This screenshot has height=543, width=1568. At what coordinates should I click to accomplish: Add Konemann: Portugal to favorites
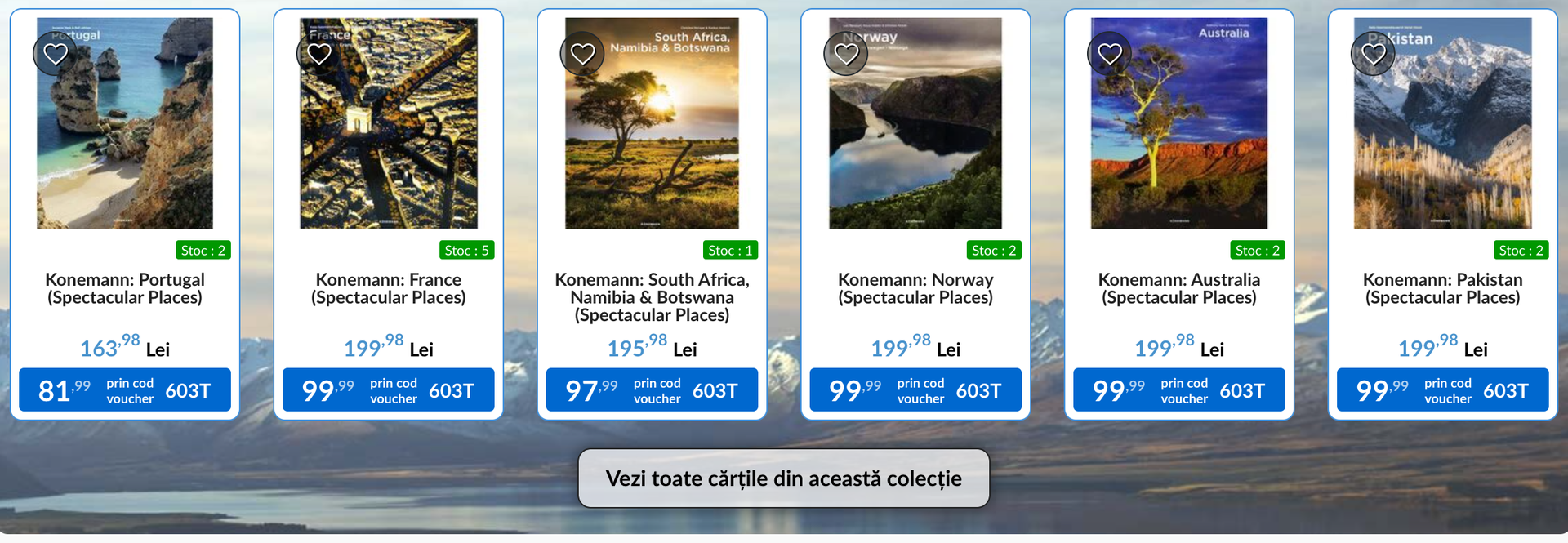click(x=56, y=54)
